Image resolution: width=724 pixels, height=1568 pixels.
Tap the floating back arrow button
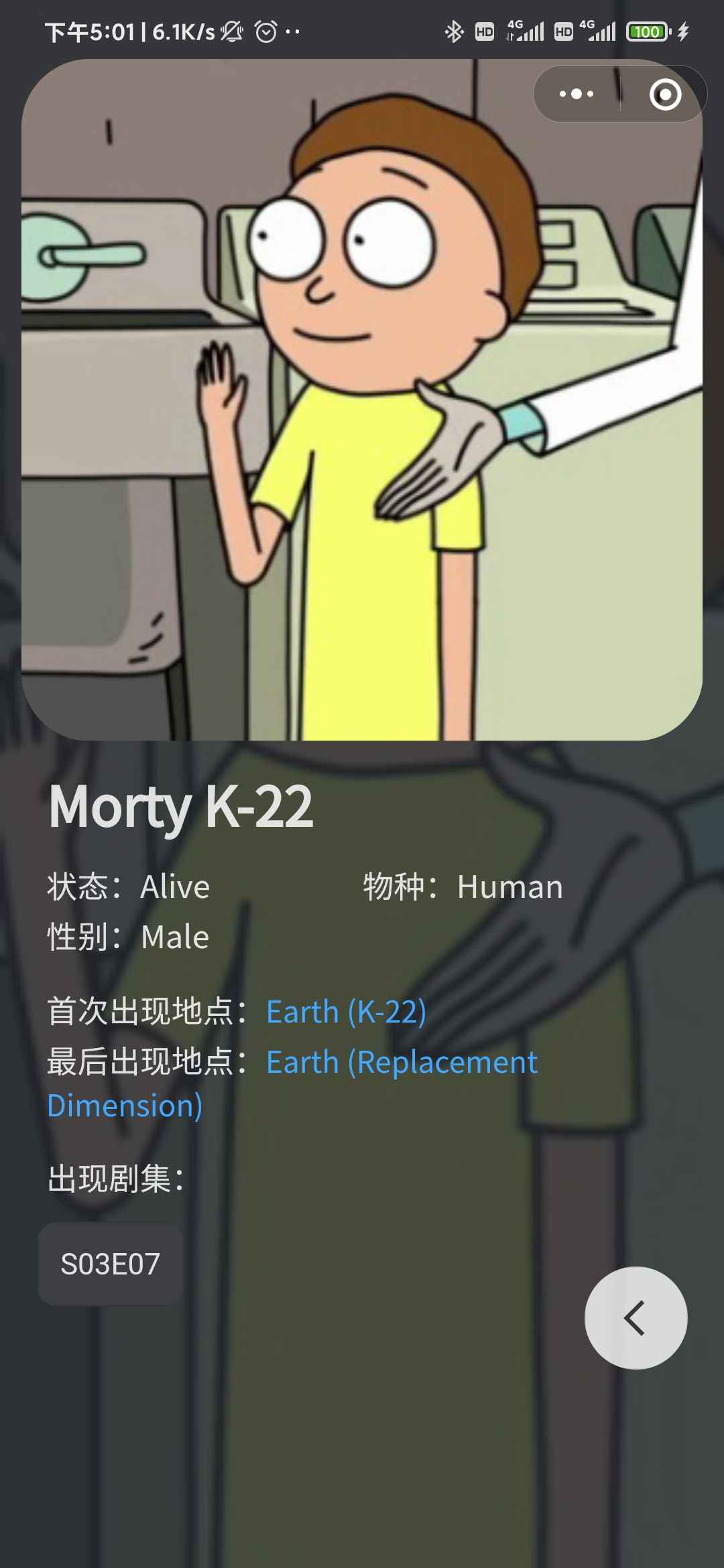[x=636, y=1318]
